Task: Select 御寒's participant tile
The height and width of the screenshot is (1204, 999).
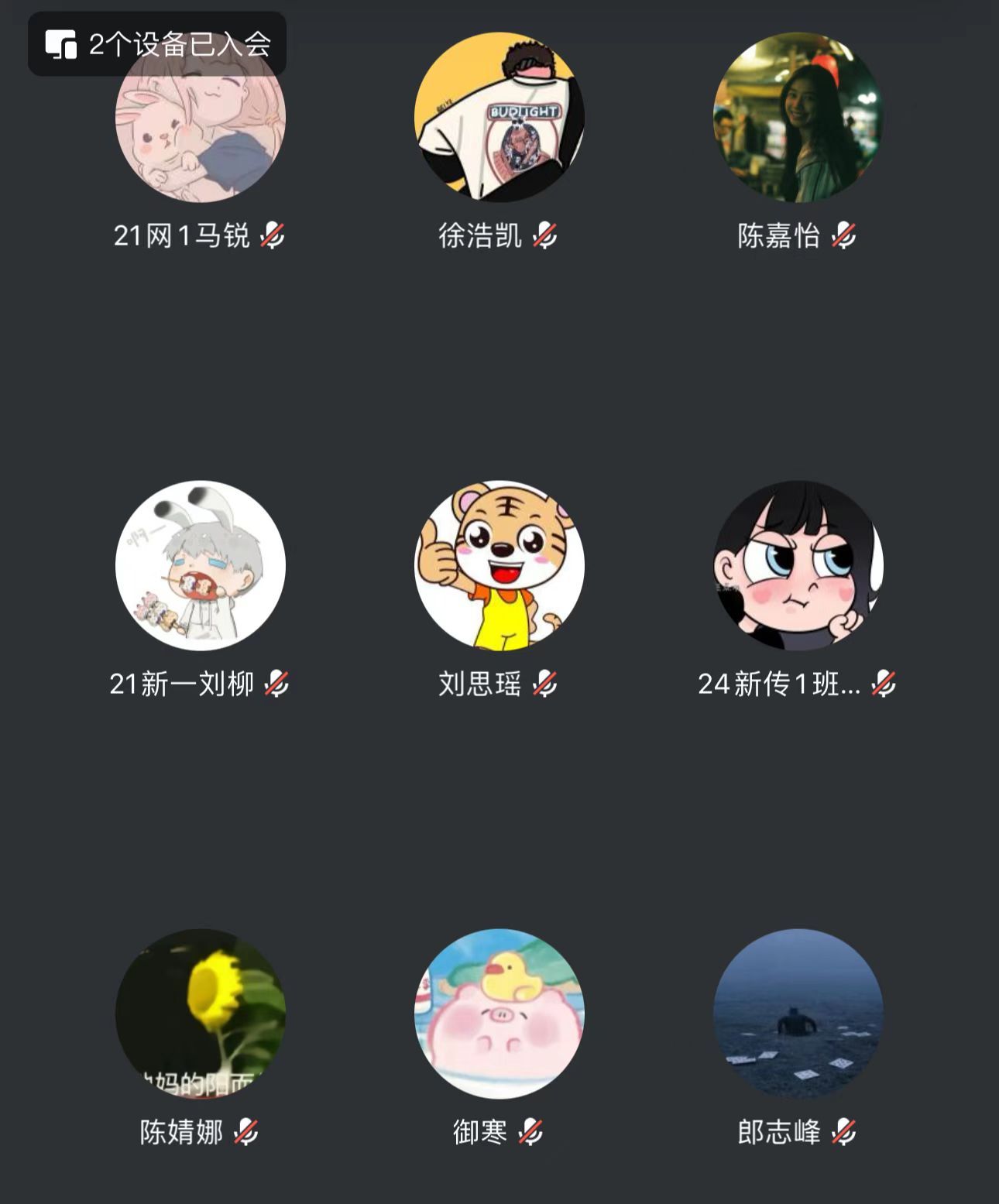Action: pos(499,1014)
